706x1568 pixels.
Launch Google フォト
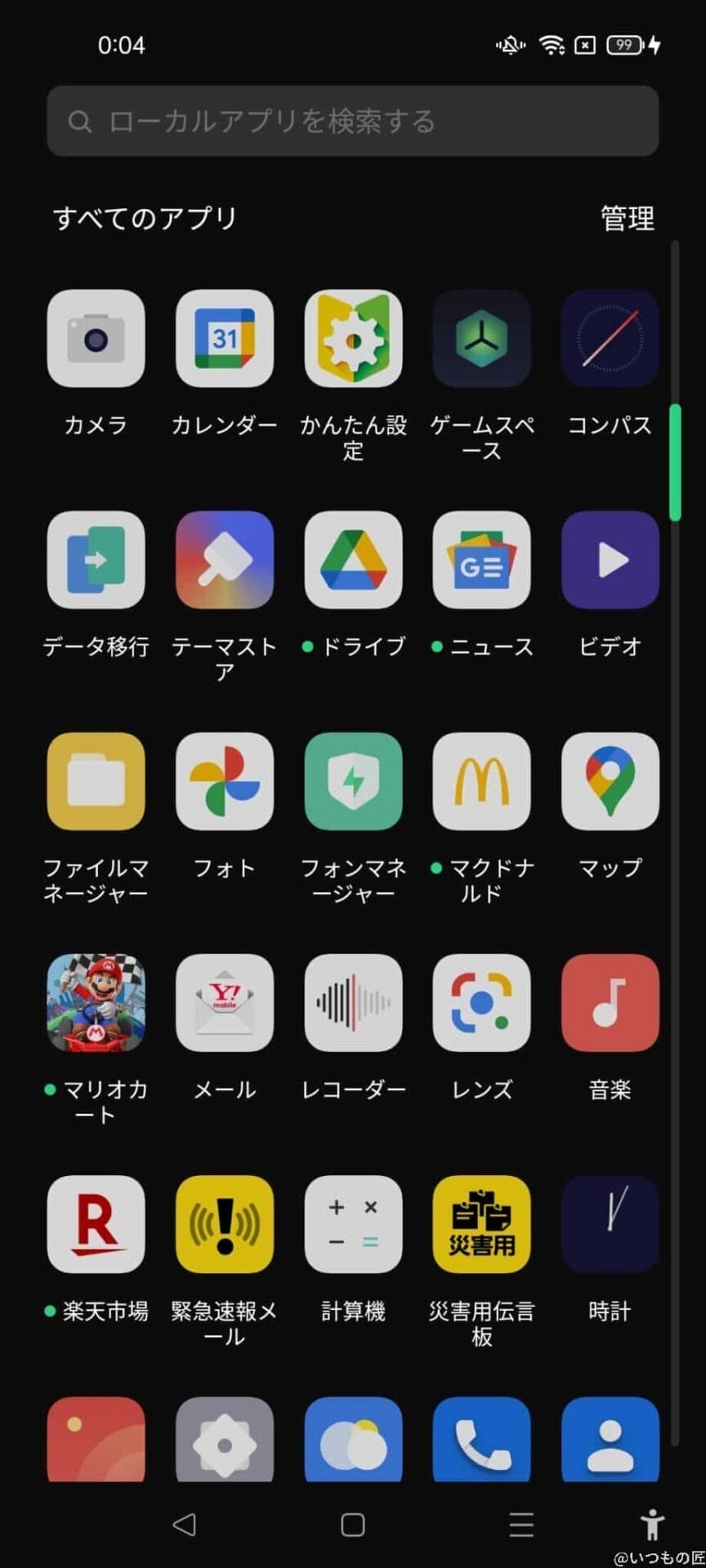(224, 781)
